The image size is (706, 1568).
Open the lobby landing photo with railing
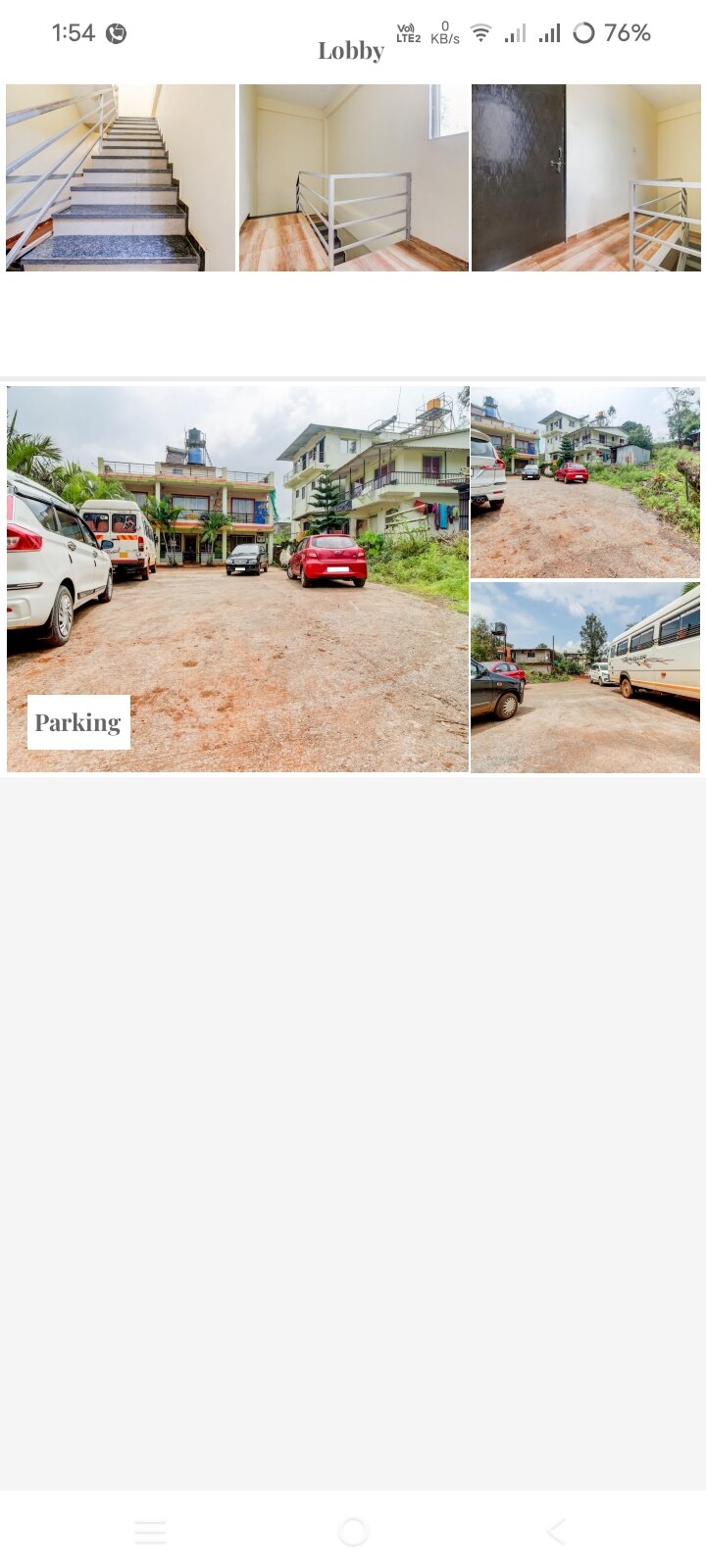tap(353, 177)
